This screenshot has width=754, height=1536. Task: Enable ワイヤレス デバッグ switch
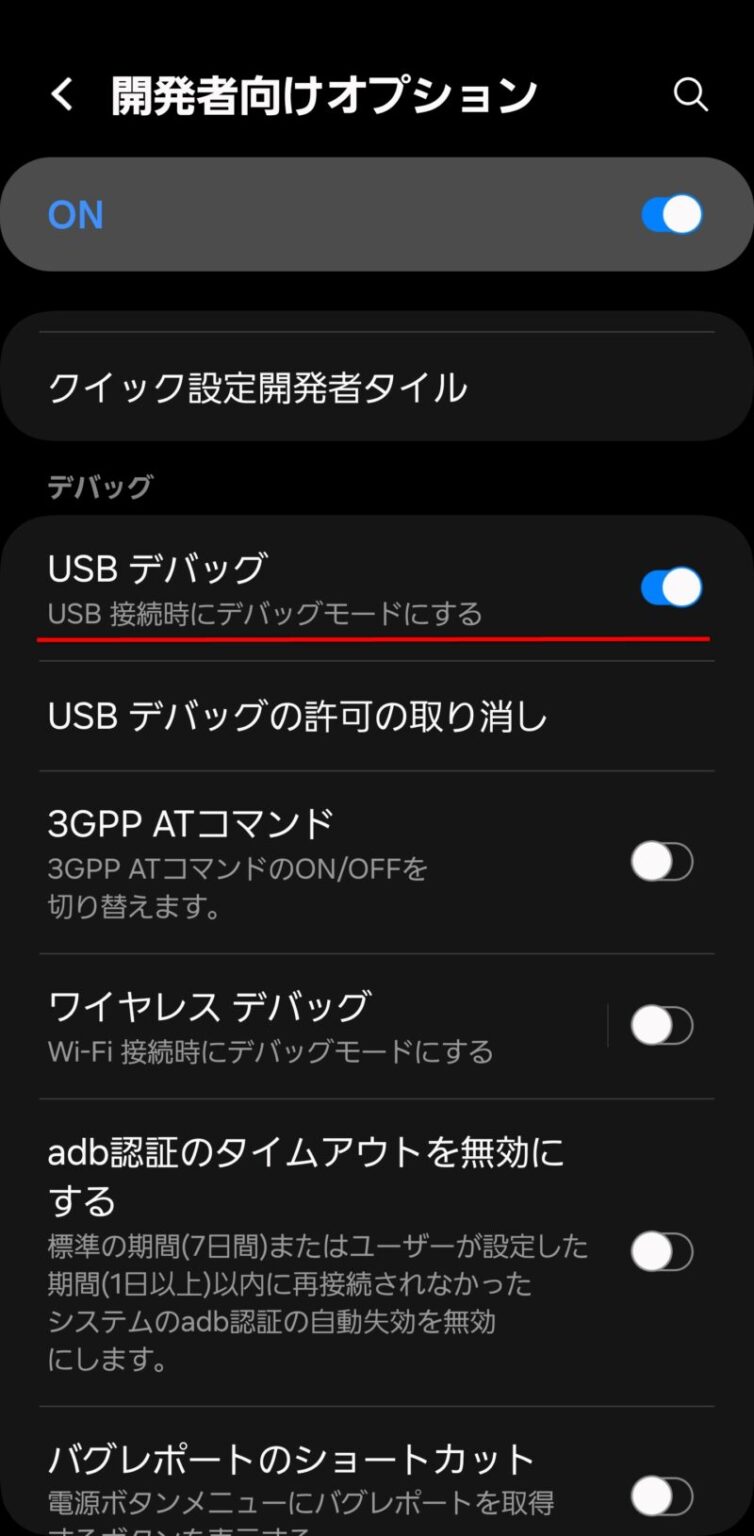tap(661, 1026)
